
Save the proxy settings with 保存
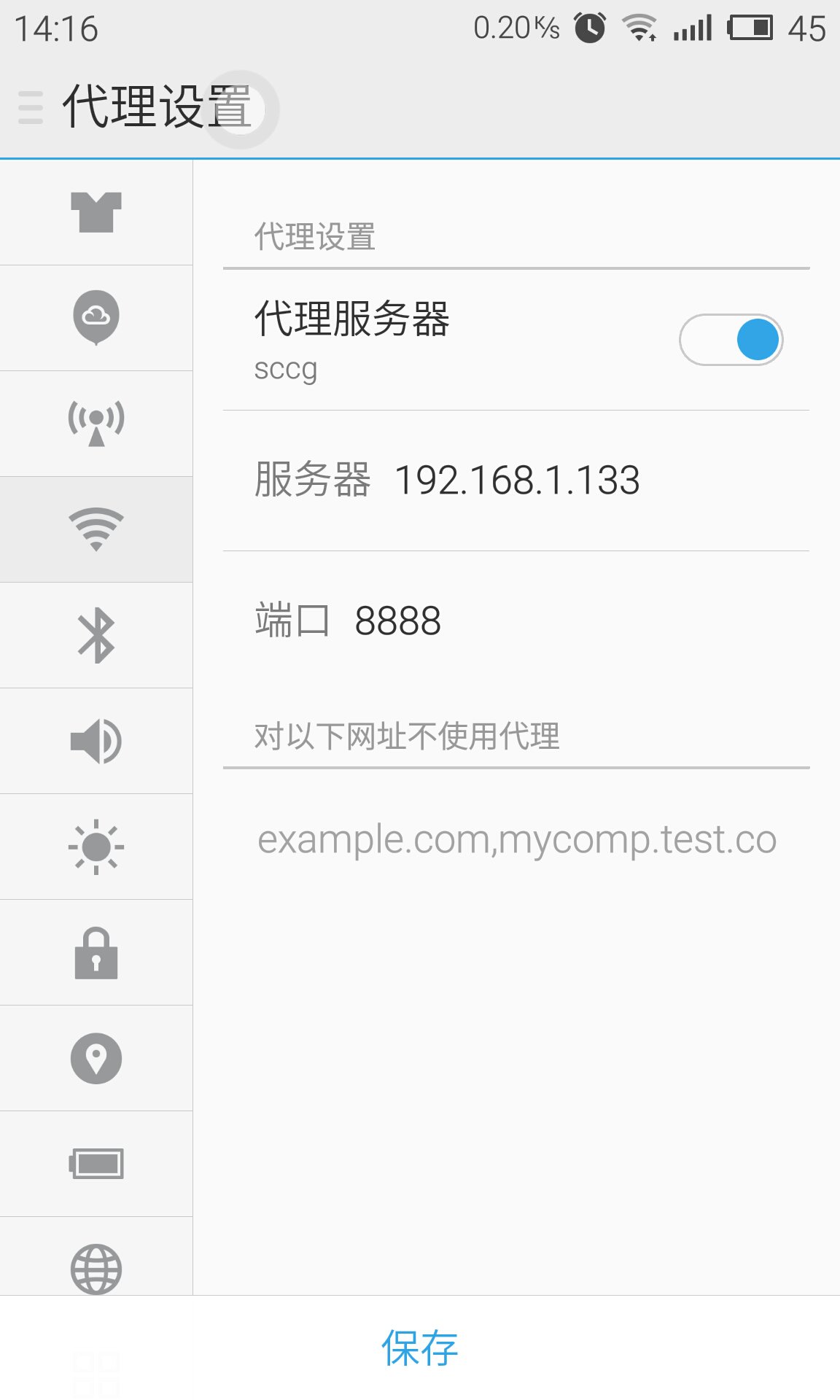click(x=420, y=1347)
